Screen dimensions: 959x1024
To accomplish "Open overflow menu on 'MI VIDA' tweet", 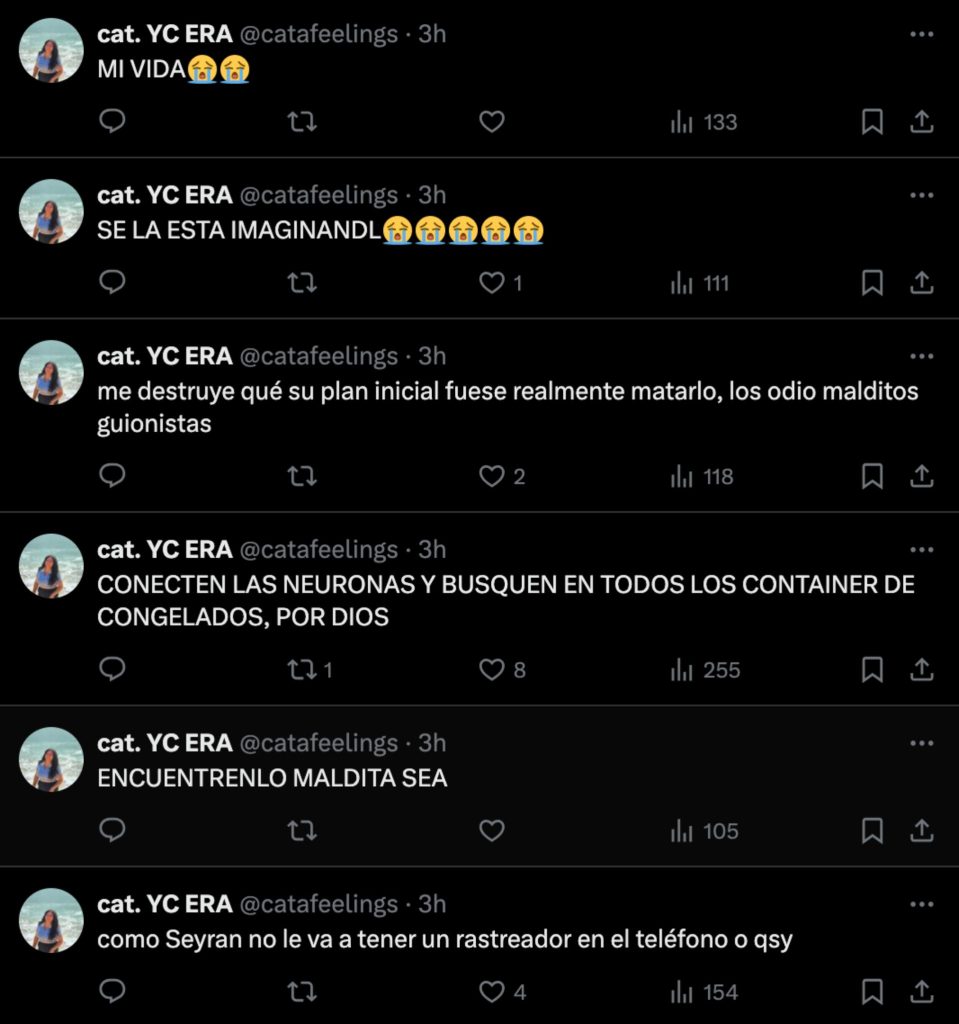I will tap(921, 34).
